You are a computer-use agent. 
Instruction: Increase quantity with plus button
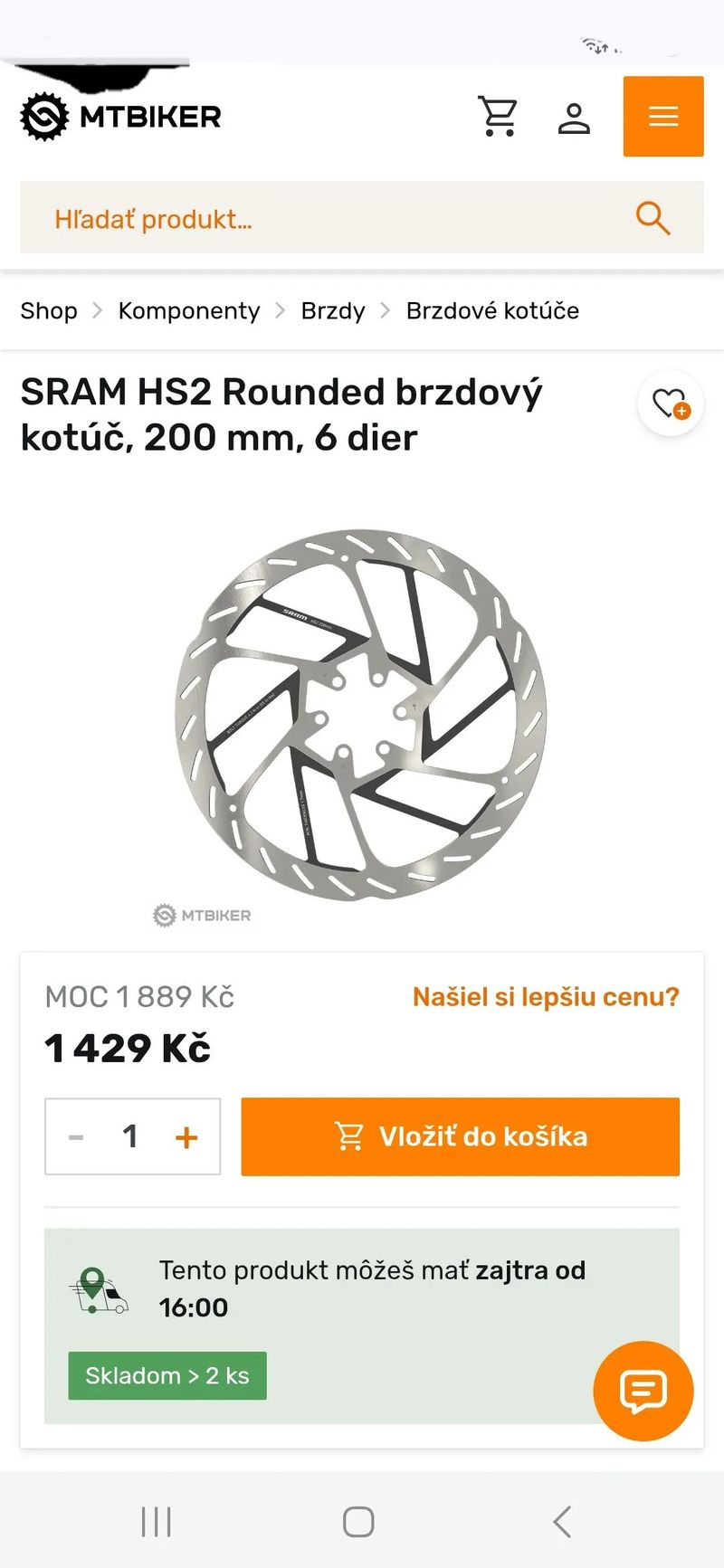click(186, 1136)
